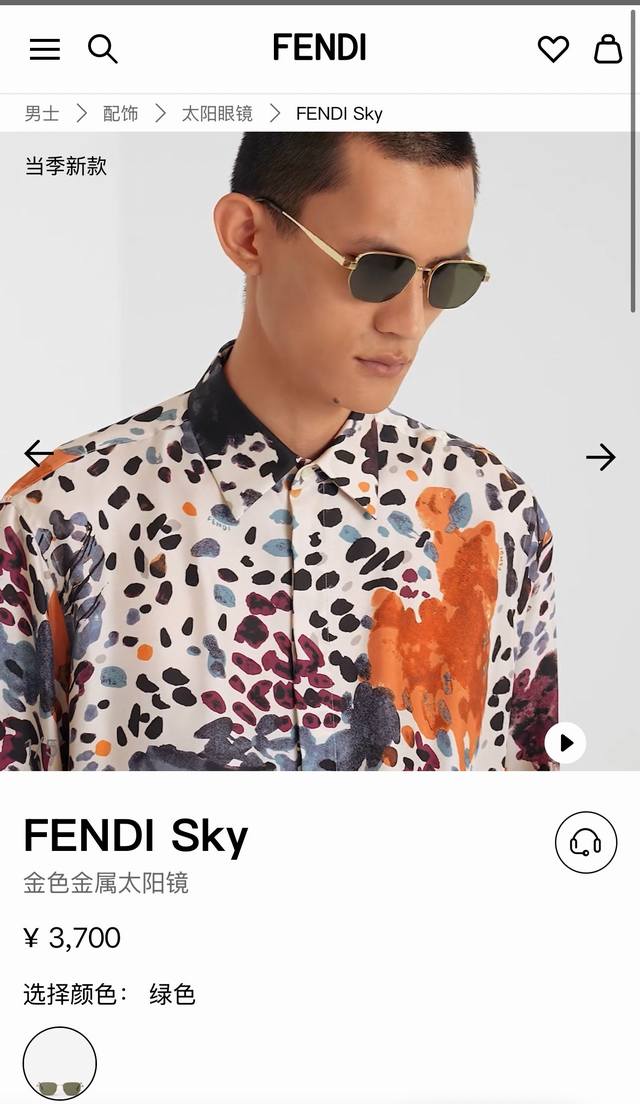Open the search magnifier
This screenshot has width=640, height=1104.
tap(102, 48)
